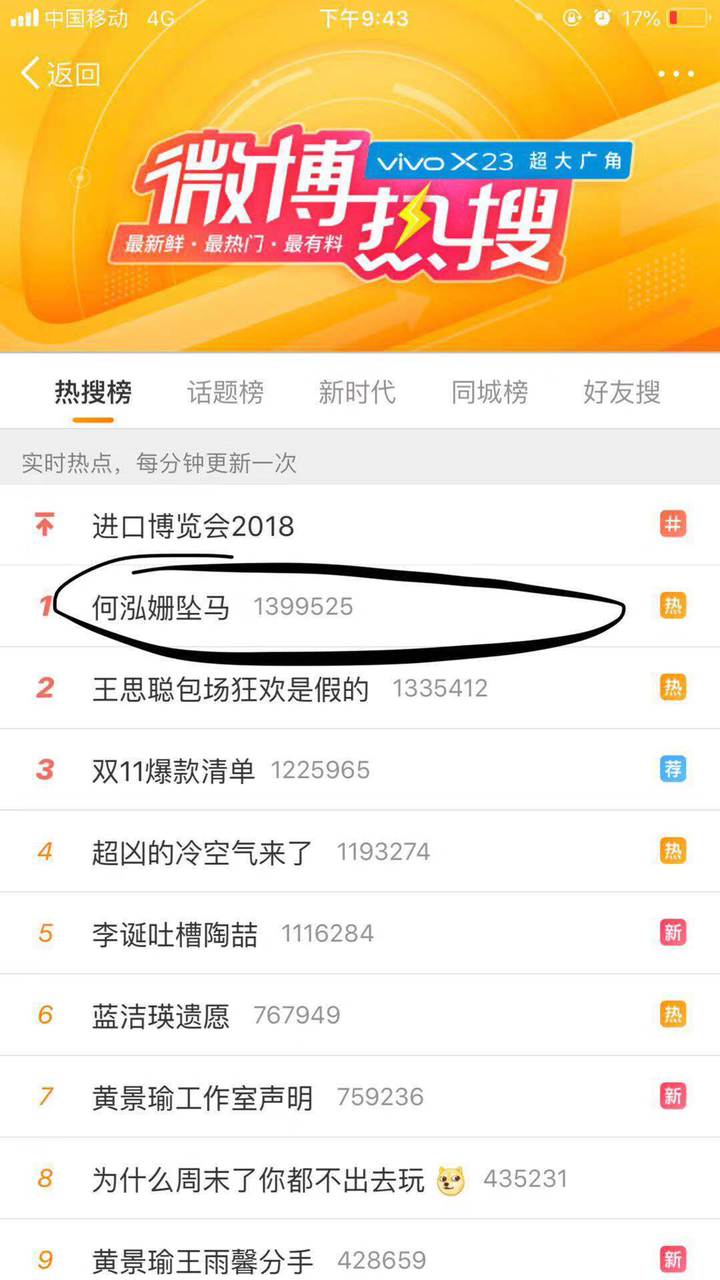This screenshot has width=720, height=1280.
Task: Switch to the 新时代 tab
Action: (x=357, y=392)
